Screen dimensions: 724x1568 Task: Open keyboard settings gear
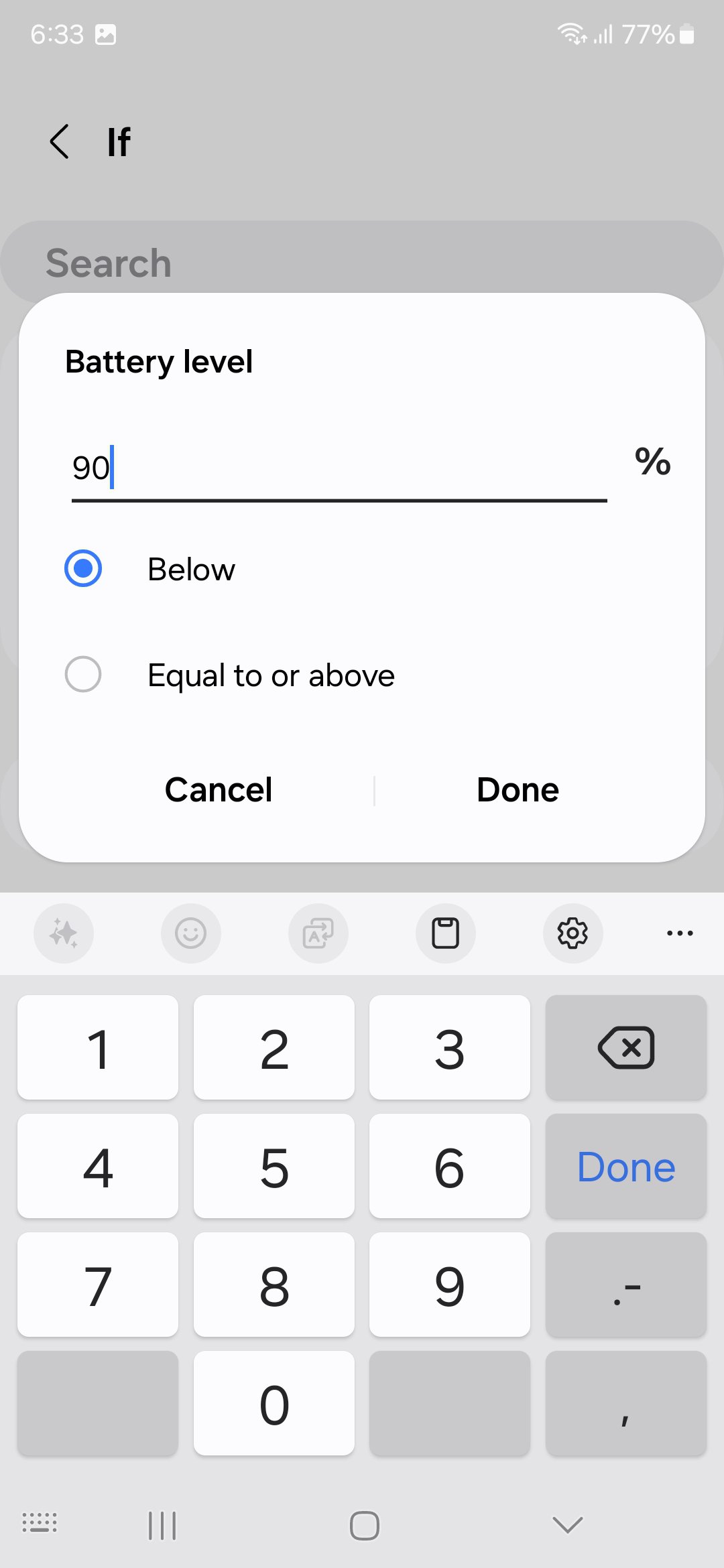click(x=572, y=933)
